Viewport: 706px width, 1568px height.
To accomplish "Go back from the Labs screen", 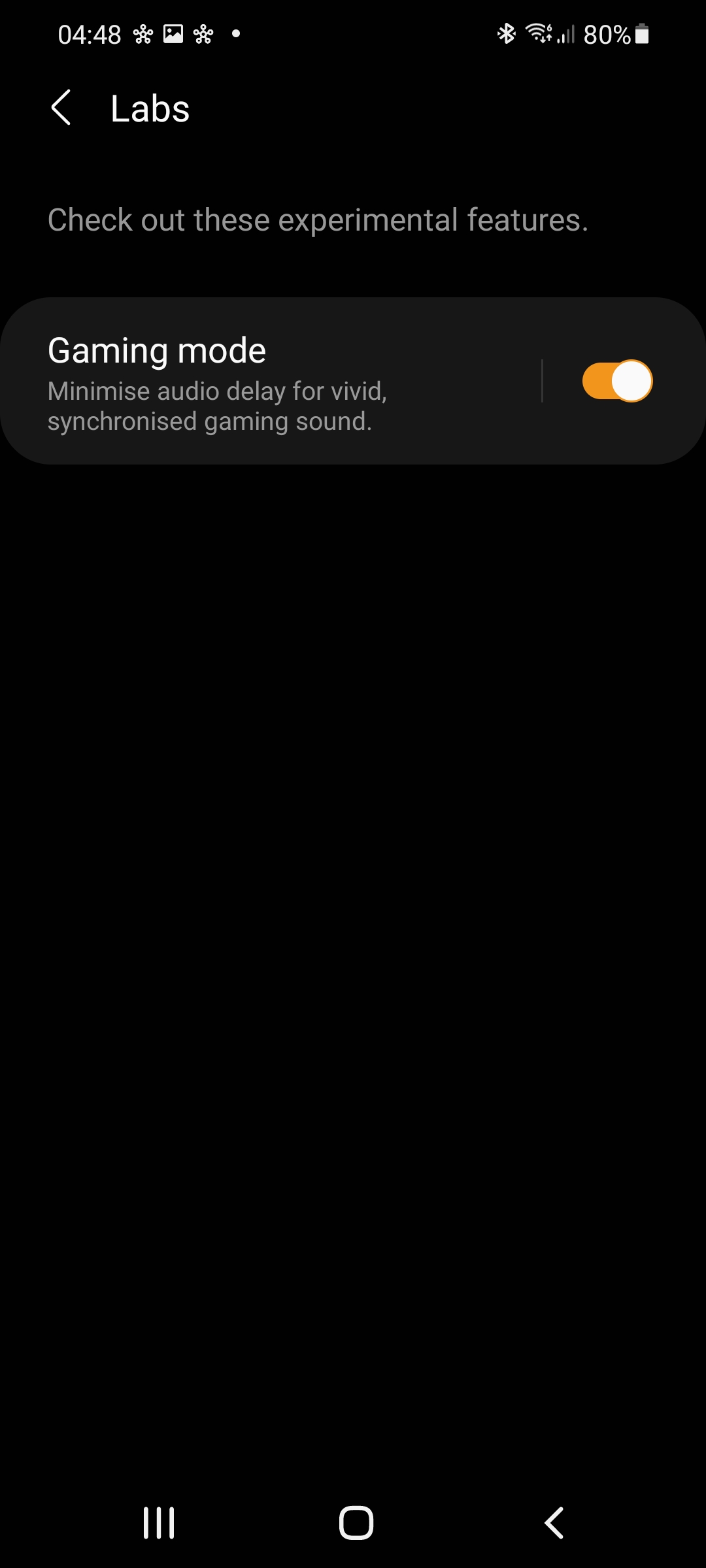I will click(61, 108).
